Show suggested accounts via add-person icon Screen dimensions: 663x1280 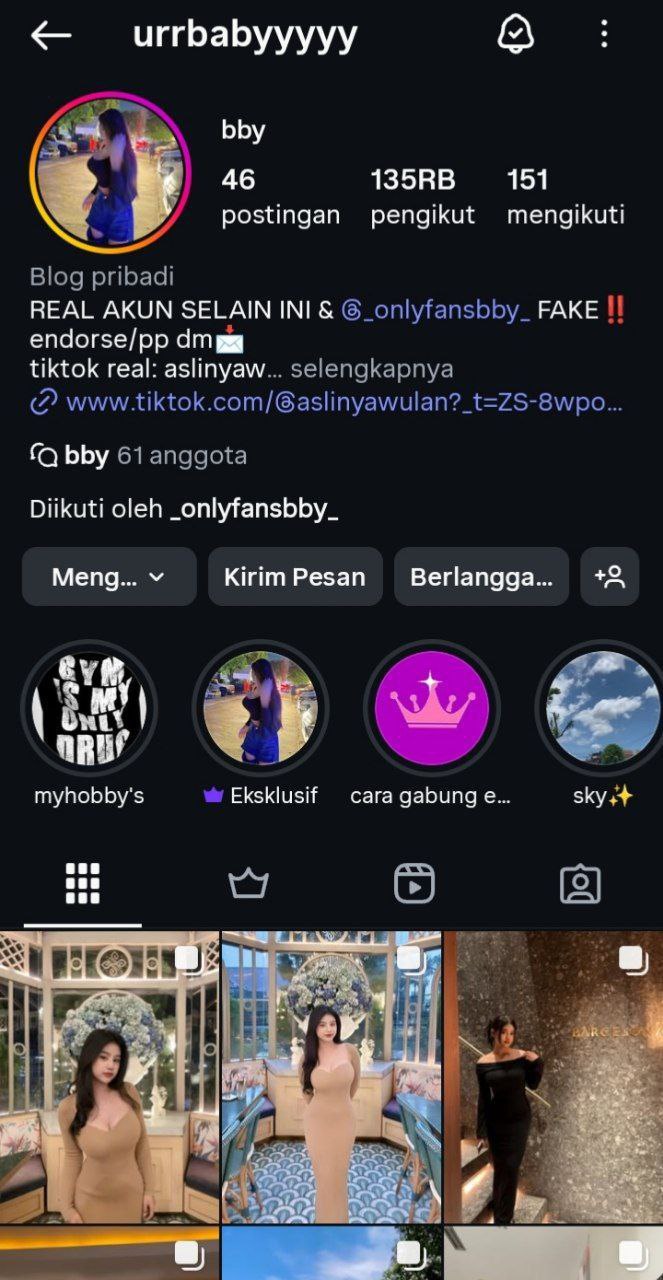[x=609, y=577]
